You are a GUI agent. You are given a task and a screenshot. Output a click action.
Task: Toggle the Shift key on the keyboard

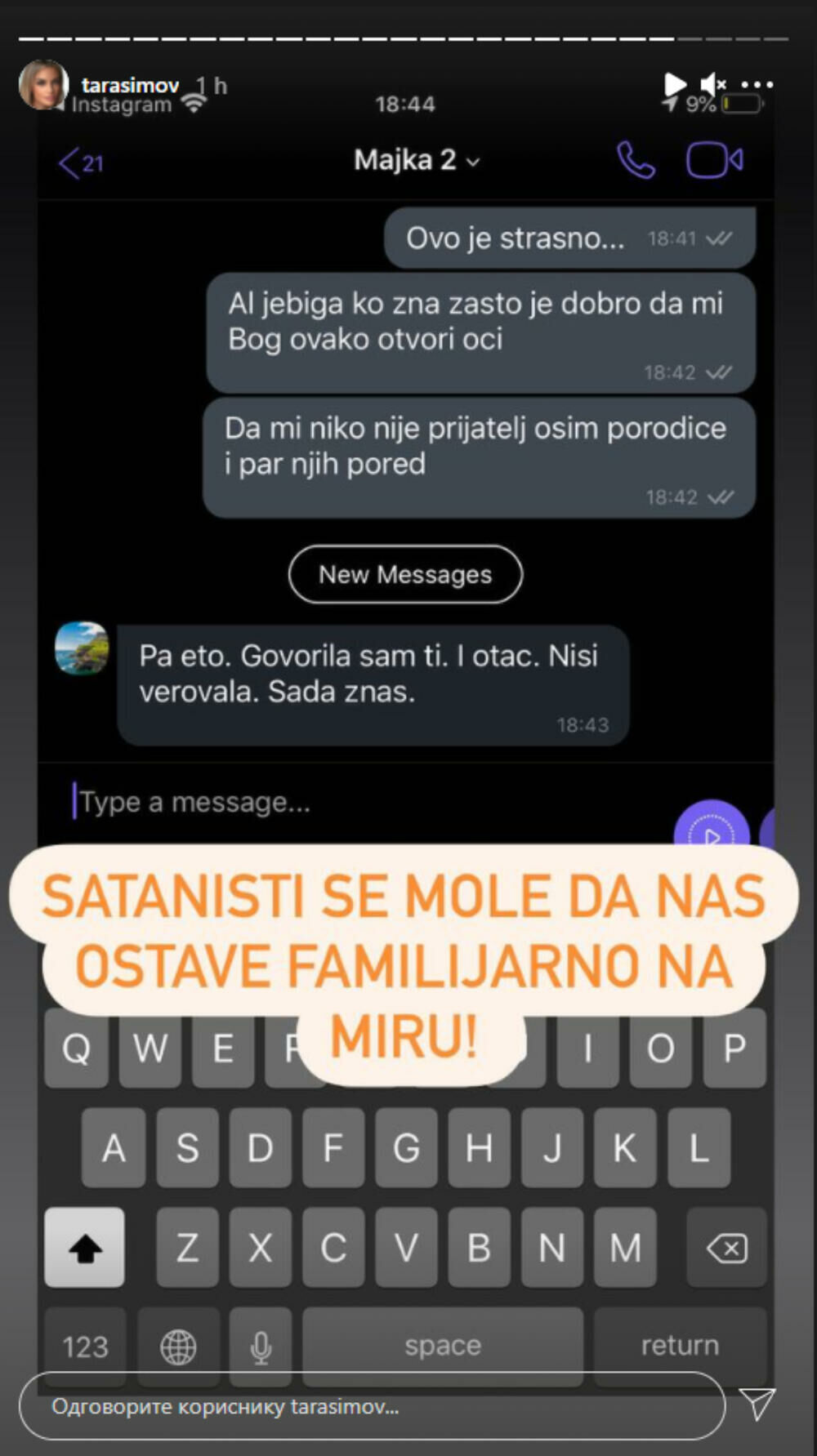84,1248
